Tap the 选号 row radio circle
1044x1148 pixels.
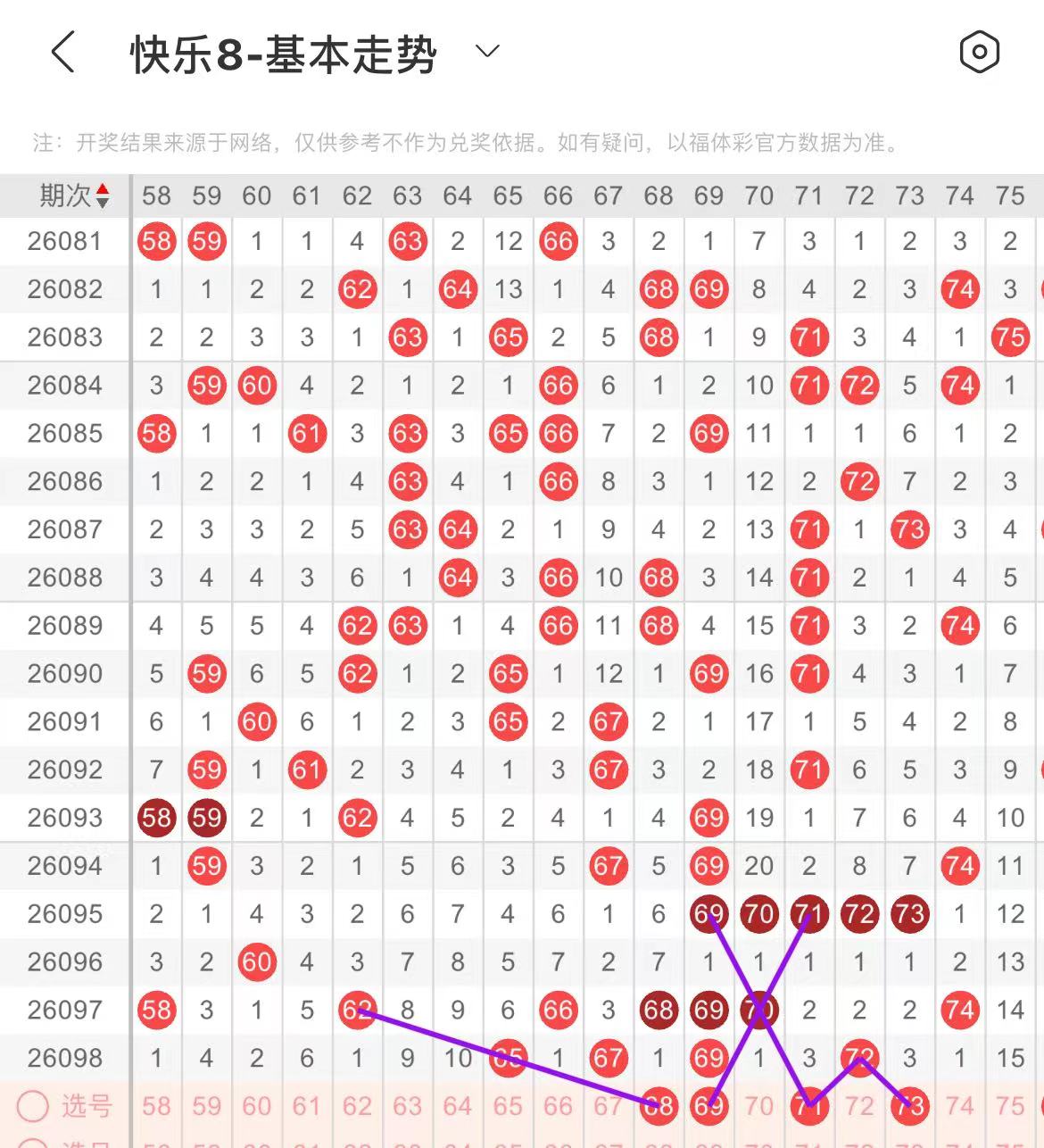[33, 1106]
